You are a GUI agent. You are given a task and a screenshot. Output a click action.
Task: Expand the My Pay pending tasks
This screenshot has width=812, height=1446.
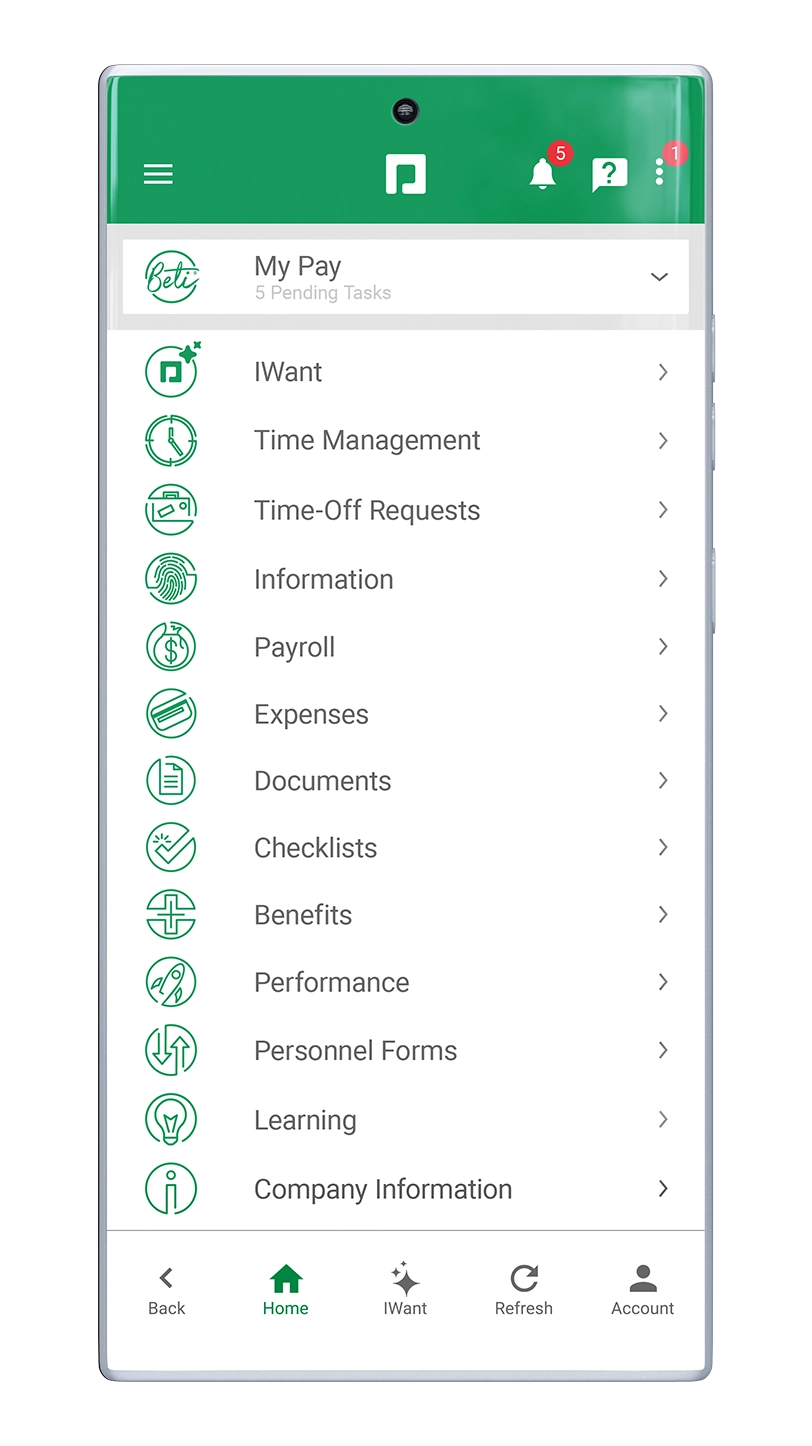405,277
